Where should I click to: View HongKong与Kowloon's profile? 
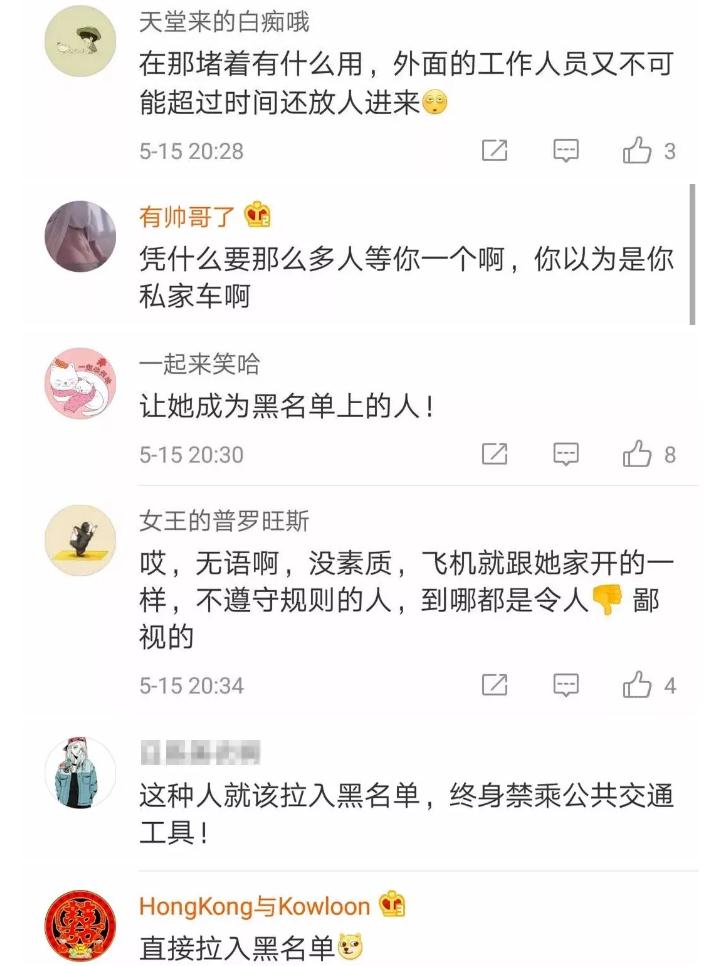coord(254,906)
